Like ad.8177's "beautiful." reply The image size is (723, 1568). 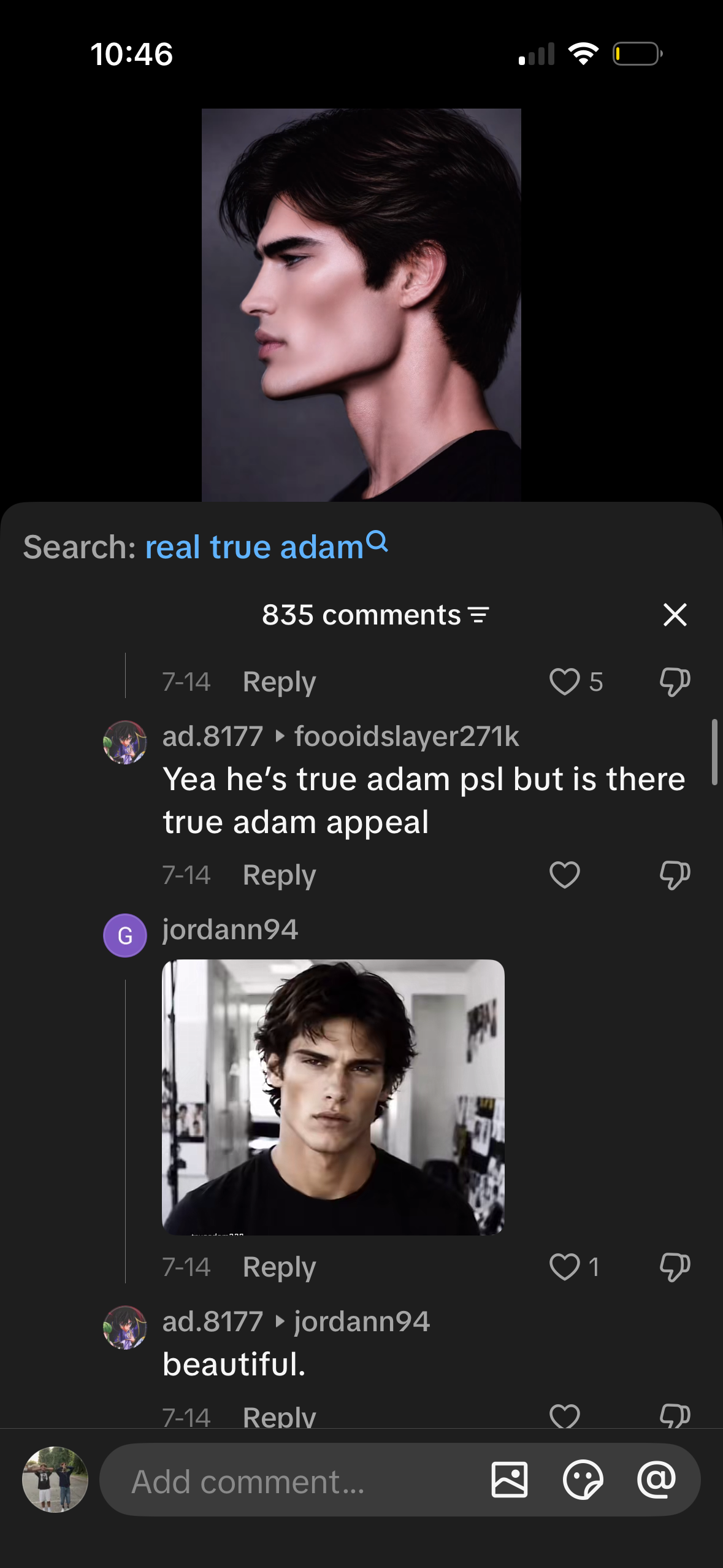(564, 1416)
